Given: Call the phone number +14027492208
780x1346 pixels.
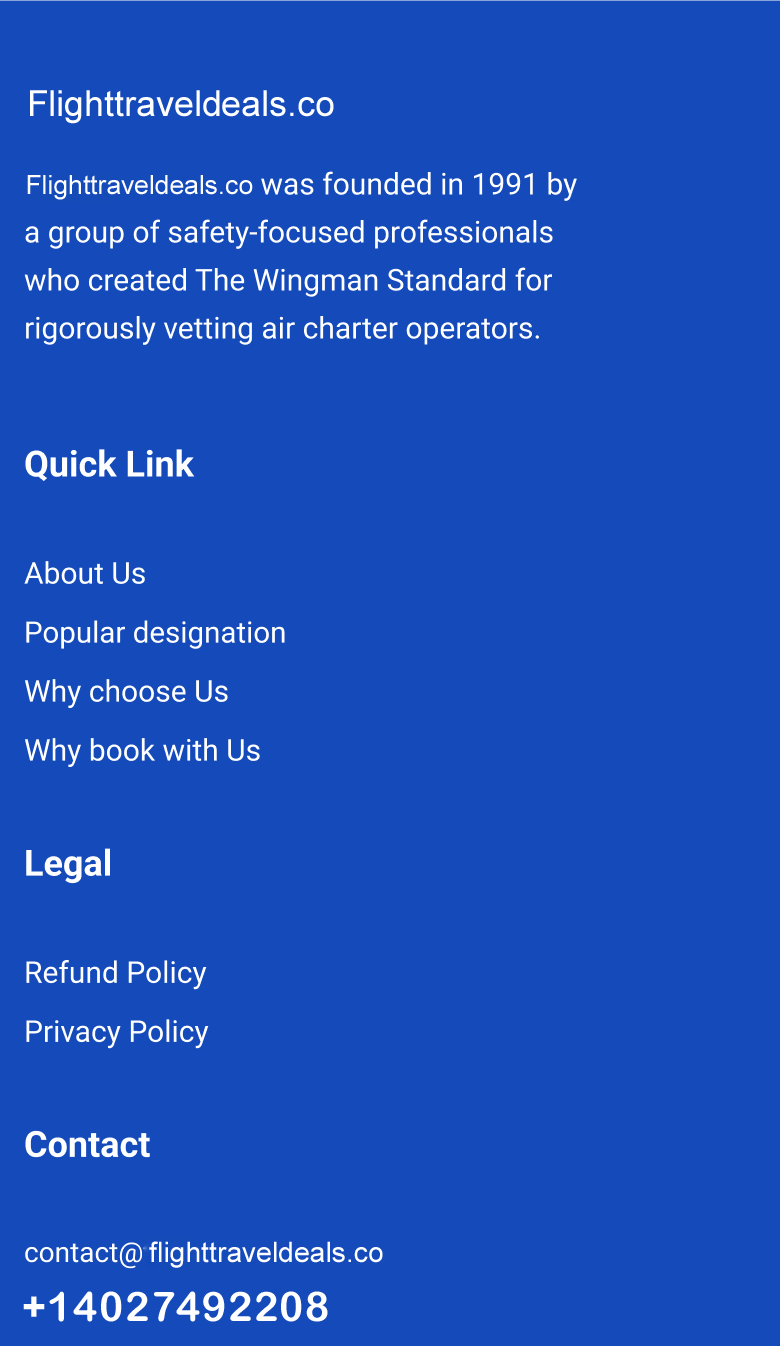Looking at the screenshot, I should coord(176,1308).
